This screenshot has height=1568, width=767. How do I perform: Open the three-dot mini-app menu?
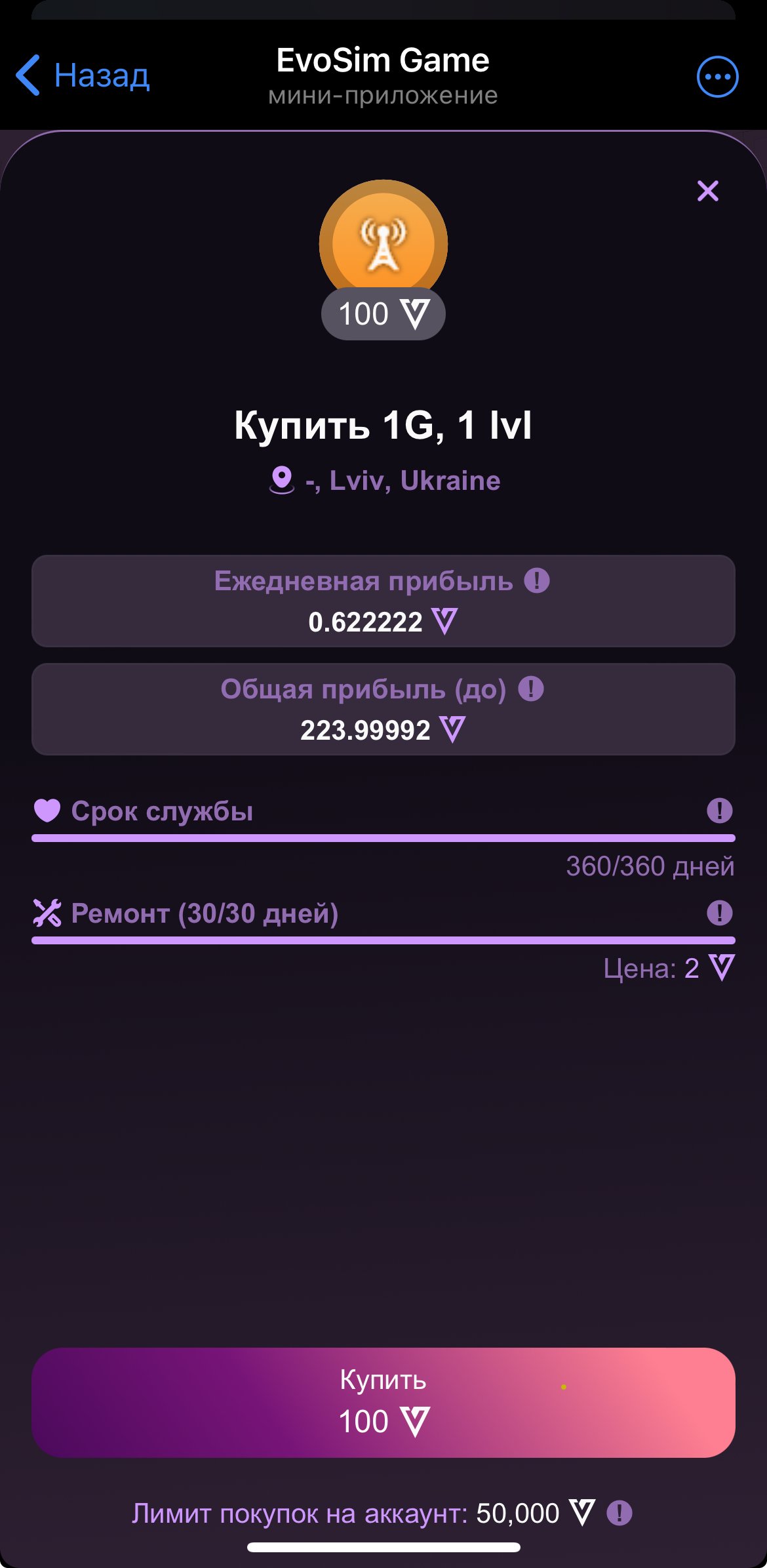tap(717, 77)
